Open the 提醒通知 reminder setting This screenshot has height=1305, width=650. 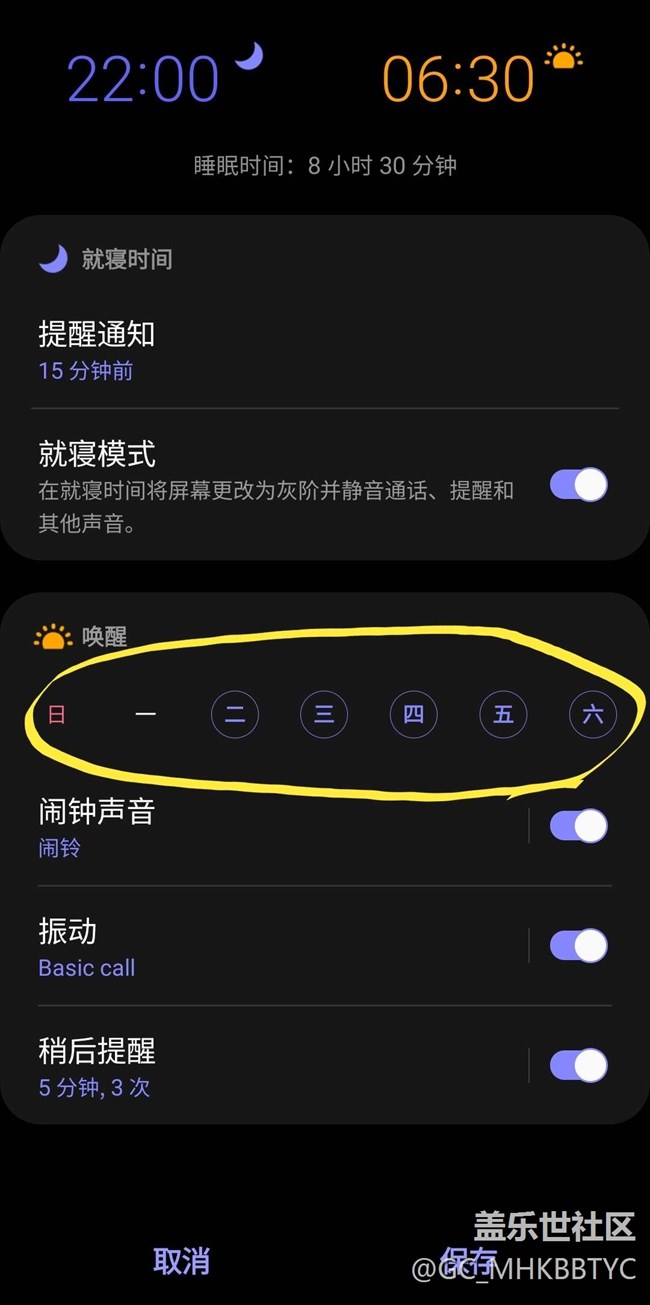pyautogui.click(x=325, y=350)
